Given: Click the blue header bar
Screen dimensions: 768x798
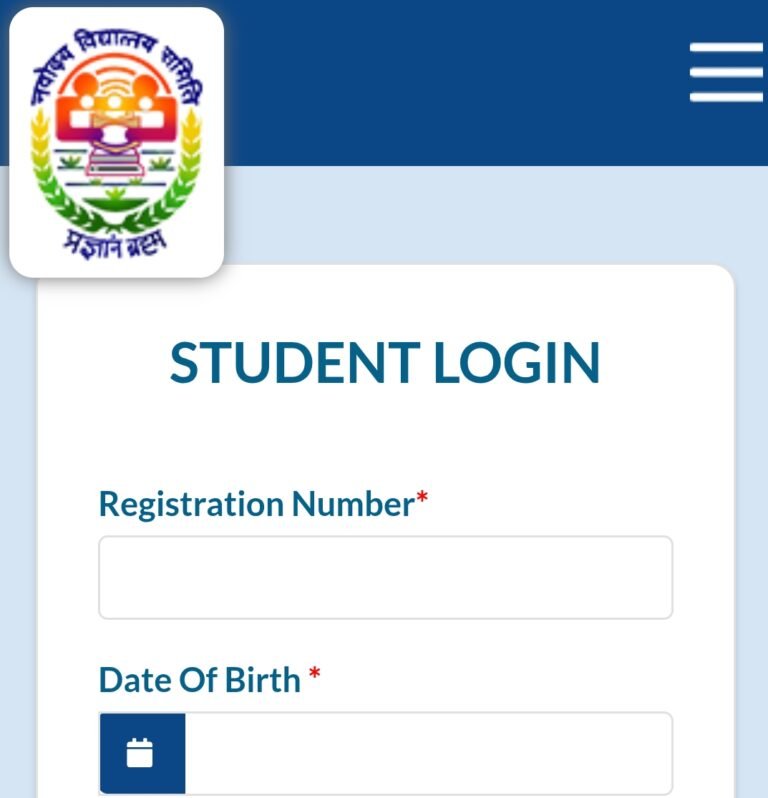Looking at the screenshot, I should click(x=450, y=80).
